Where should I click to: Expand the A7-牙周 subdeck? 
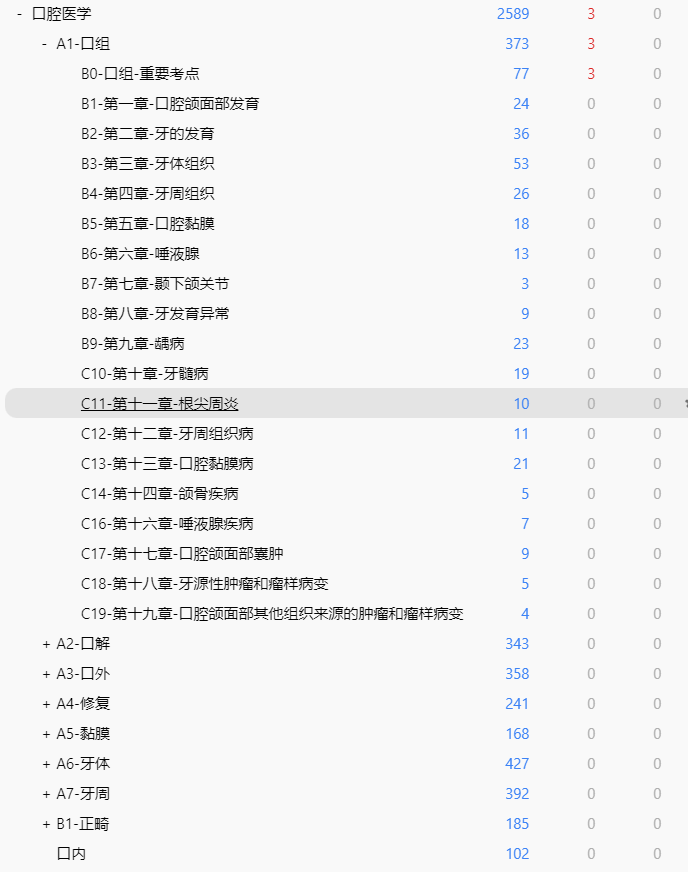(46, 794)
